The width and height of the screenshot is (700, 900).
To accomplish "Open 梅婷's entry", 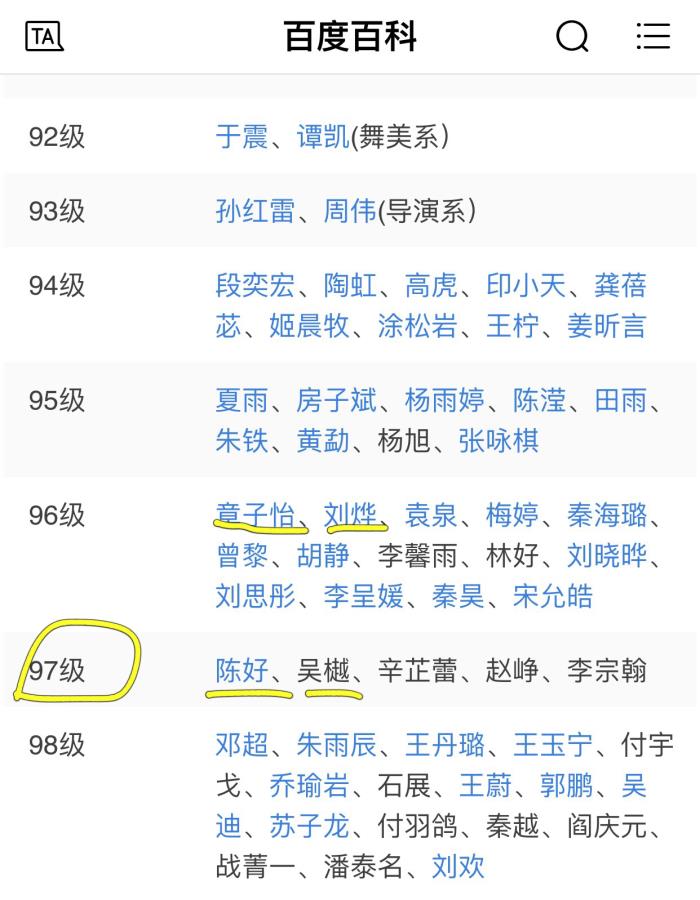I will [x=512, y=516].
